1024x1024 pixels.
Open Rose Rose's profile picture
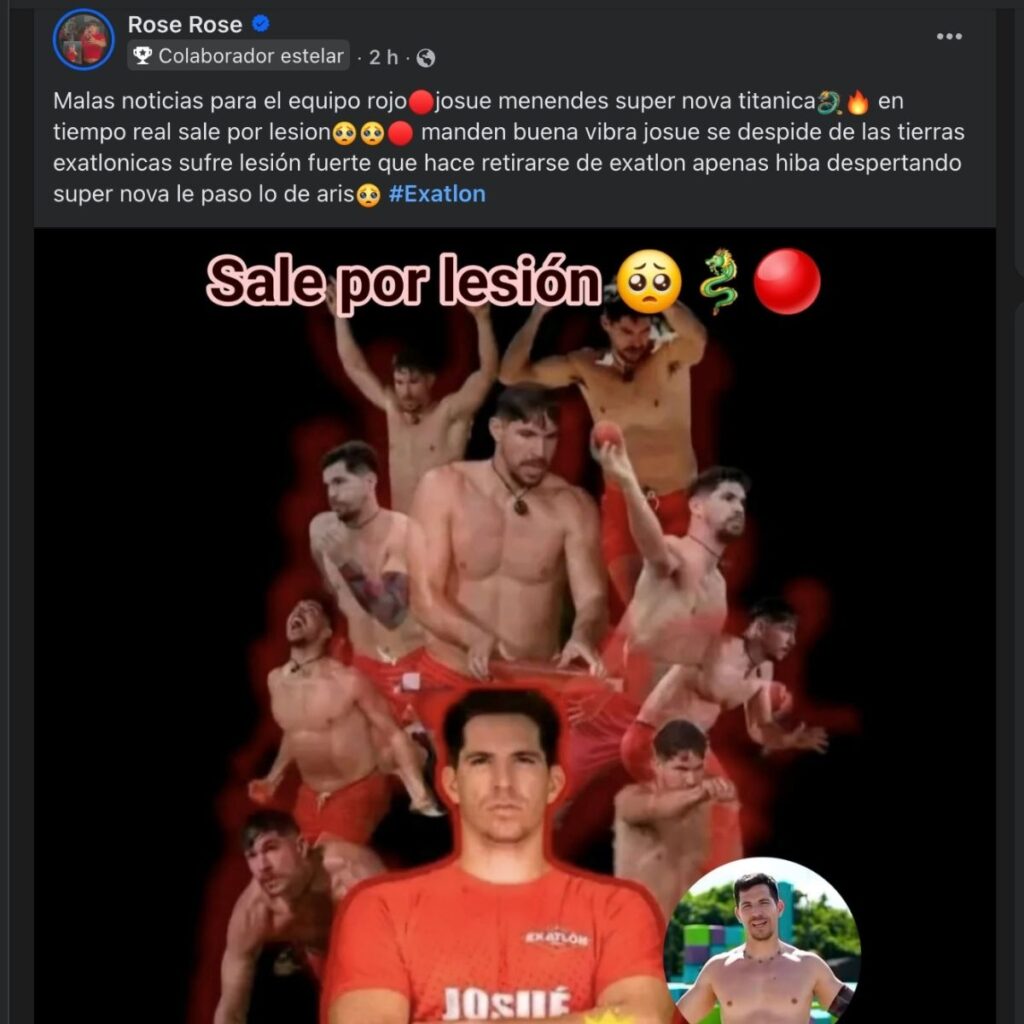click(x=84, y=40)
